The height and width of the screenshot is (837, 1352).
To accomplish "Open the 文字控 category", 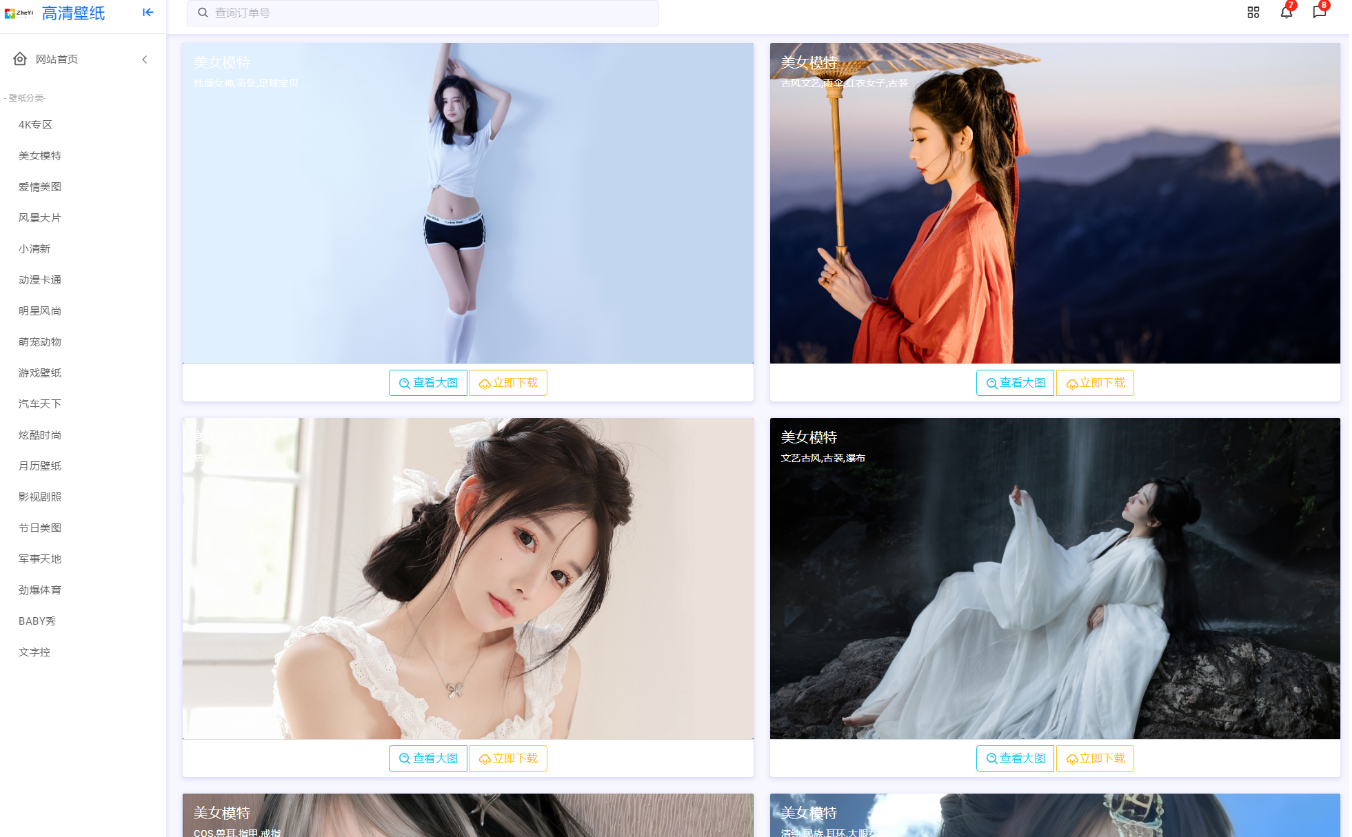I will coord(34,652).
